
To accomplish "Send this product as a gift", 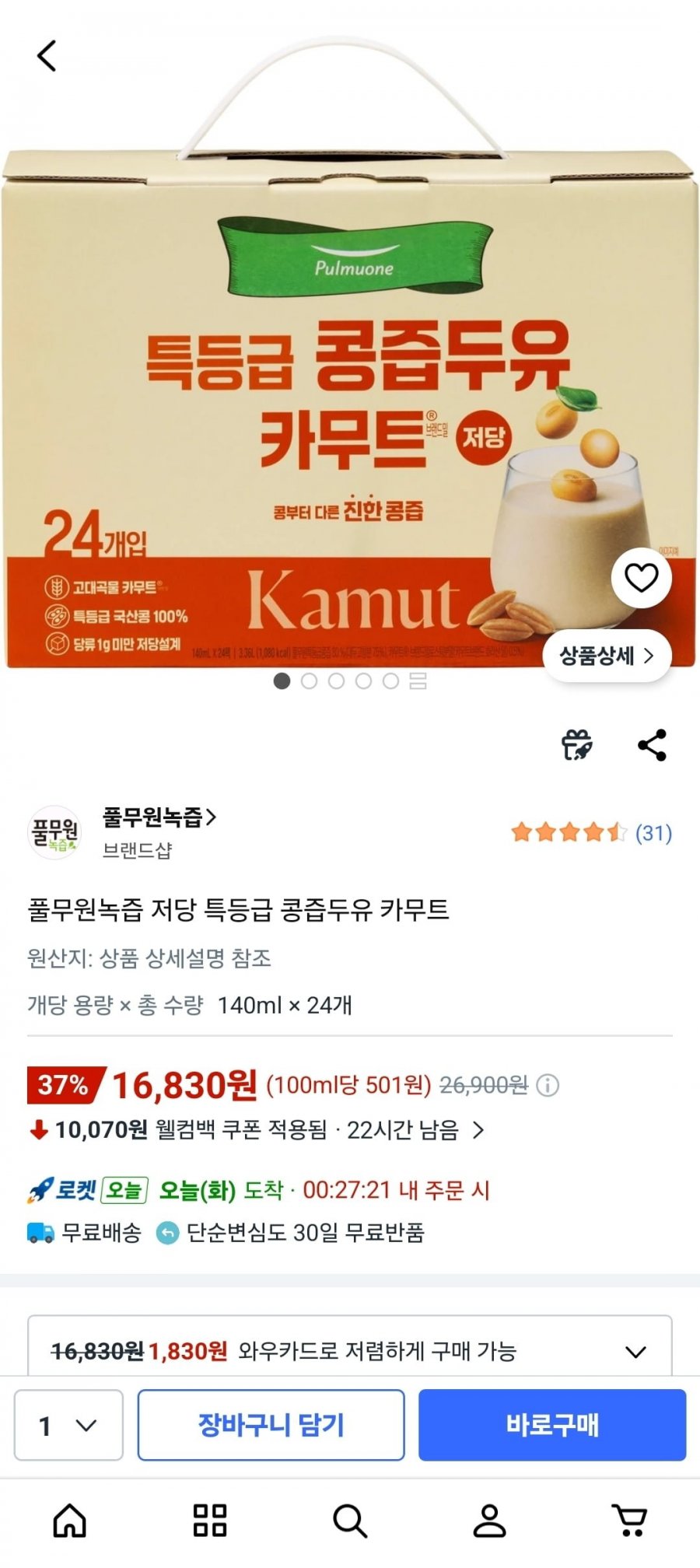I will [576, 745].
